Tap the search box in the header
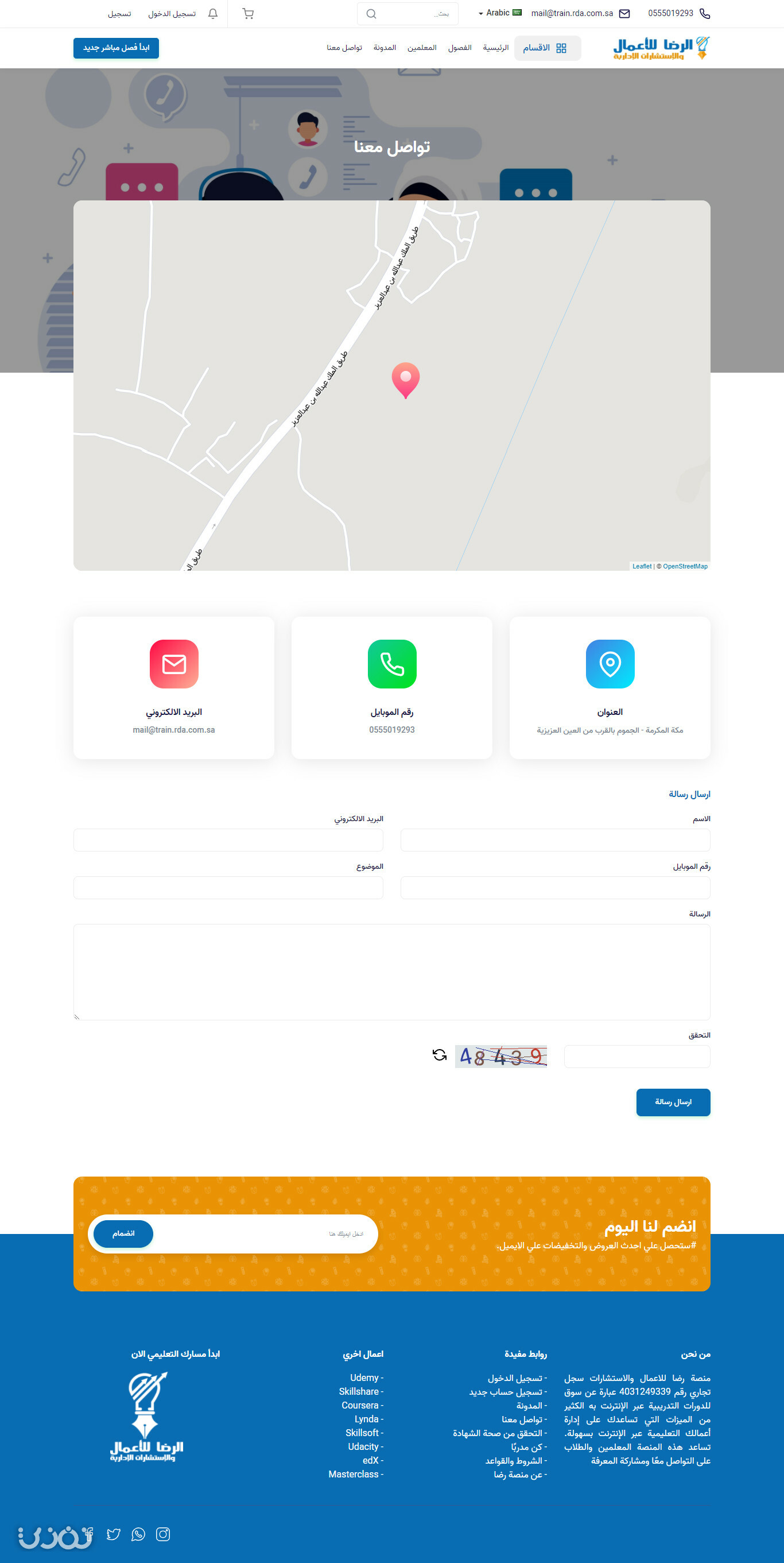784x1563 pixels. [x=407, y=13]
